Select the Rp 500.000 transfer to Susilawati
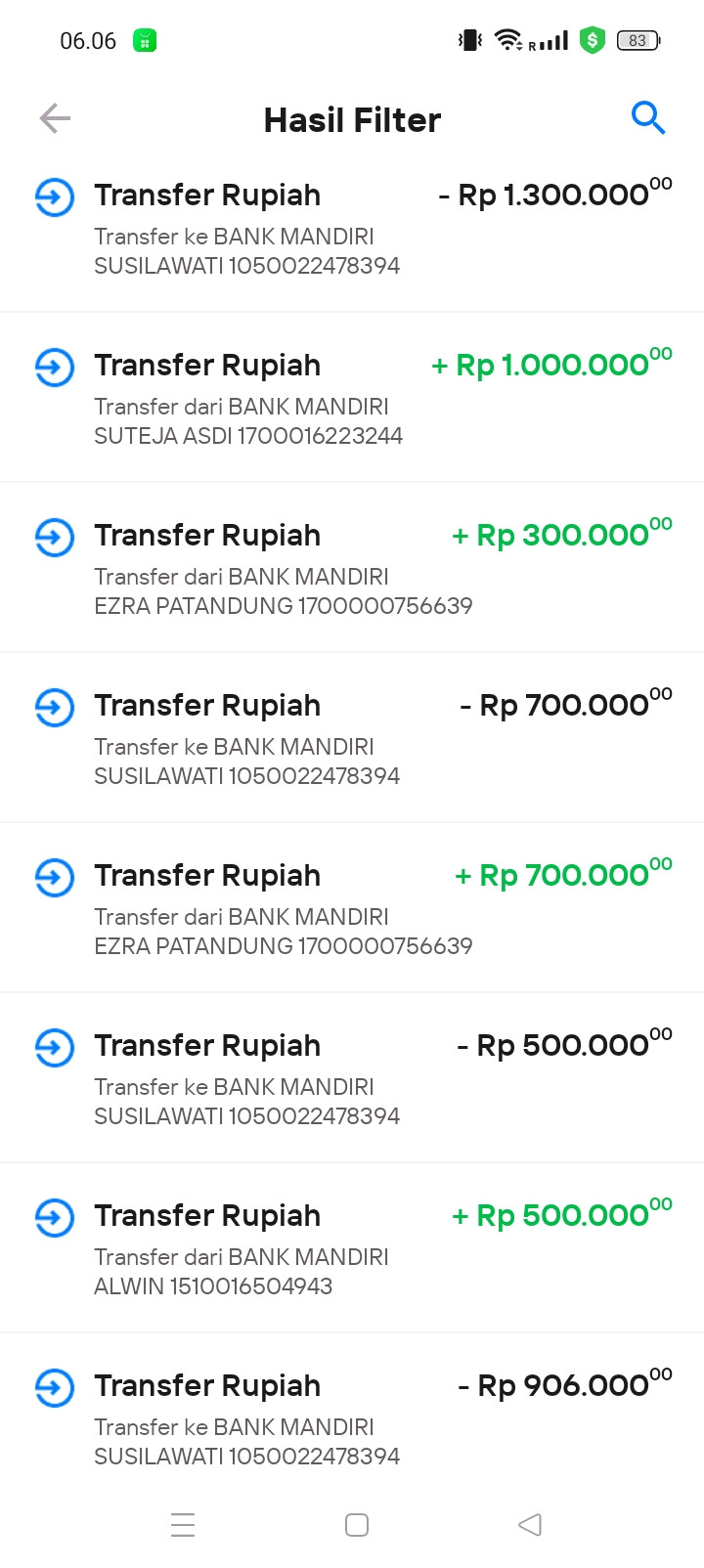 [x=352, y=1079]
